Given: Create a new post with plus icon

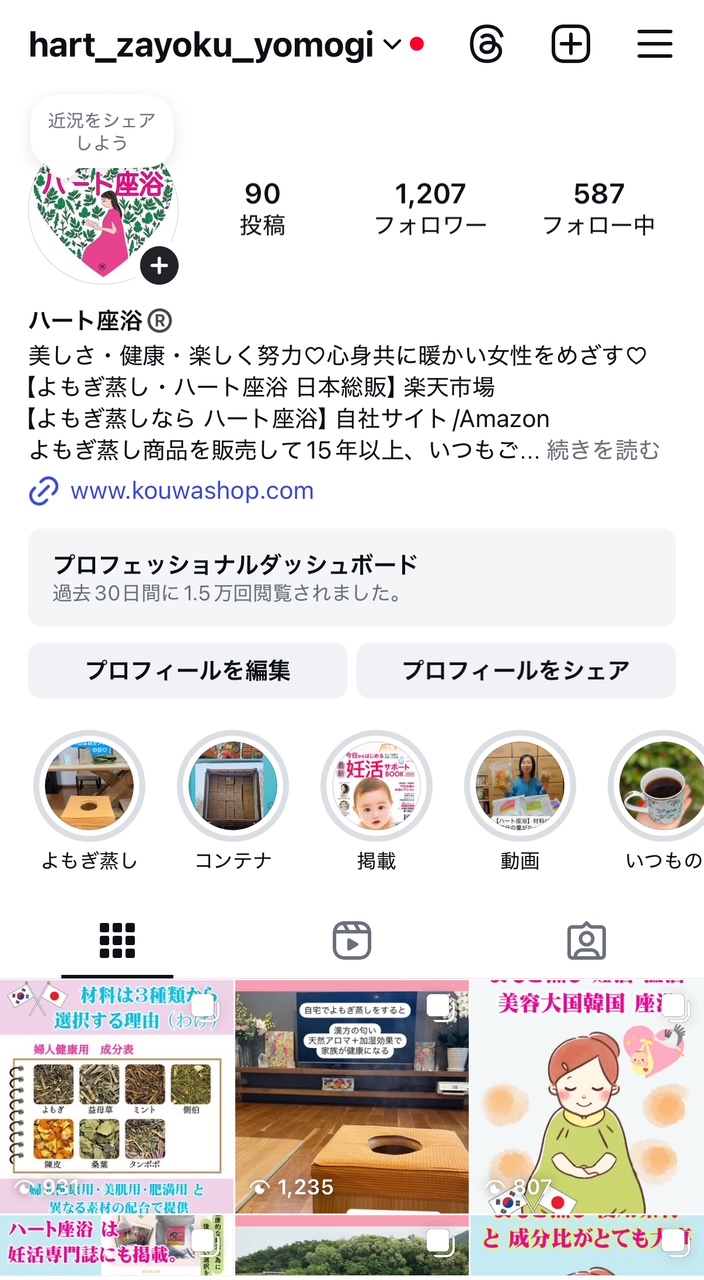Looking at the screenshot, I should click(571, 44).
